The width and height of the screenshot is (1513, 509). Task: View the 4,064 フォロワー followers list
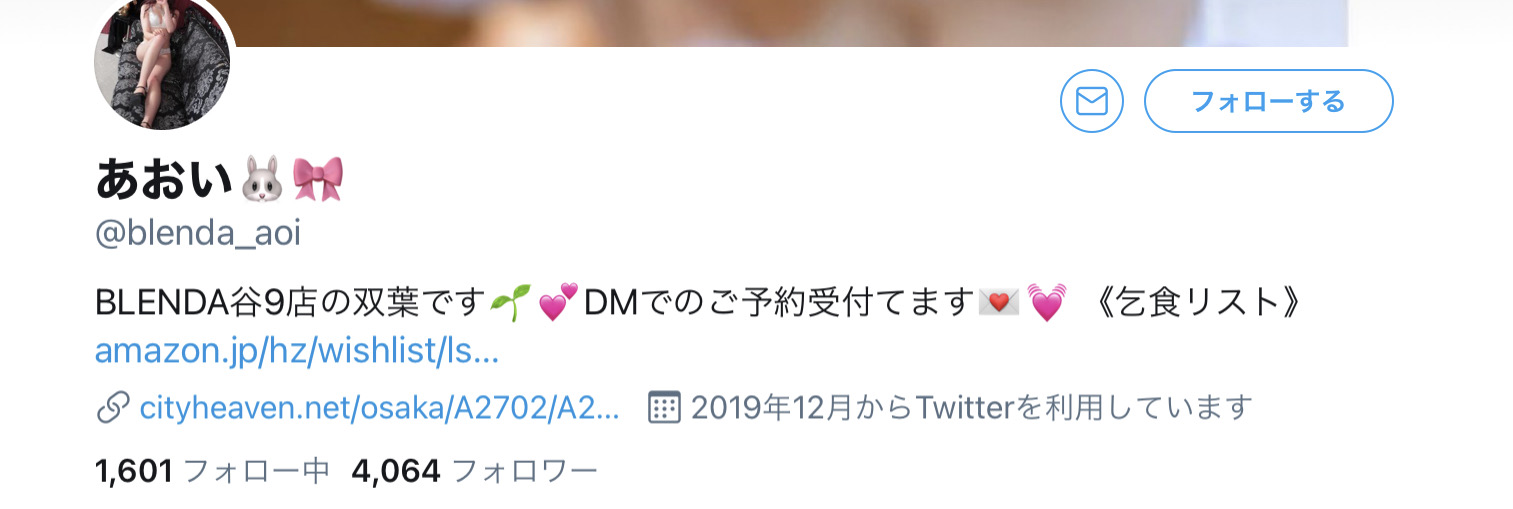click(474, 470)
